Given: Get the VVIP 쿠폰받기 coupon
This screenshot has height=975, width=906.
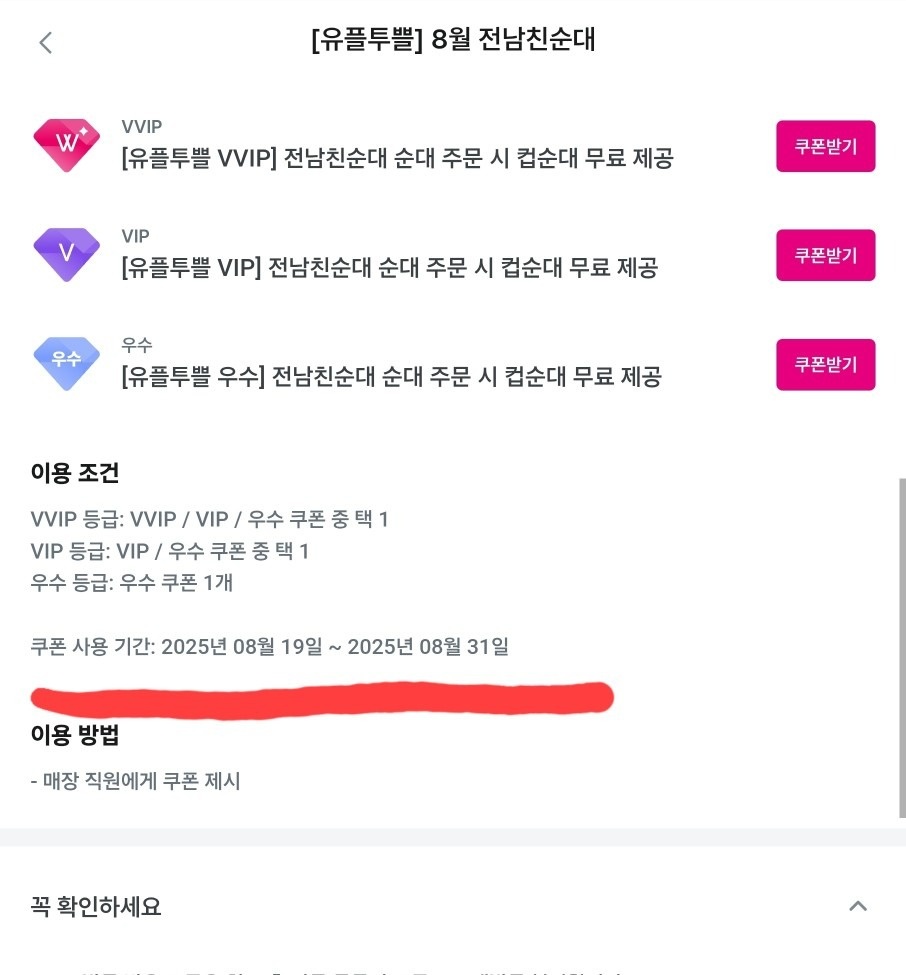Looking at the screenshot, I should [825, 146].
